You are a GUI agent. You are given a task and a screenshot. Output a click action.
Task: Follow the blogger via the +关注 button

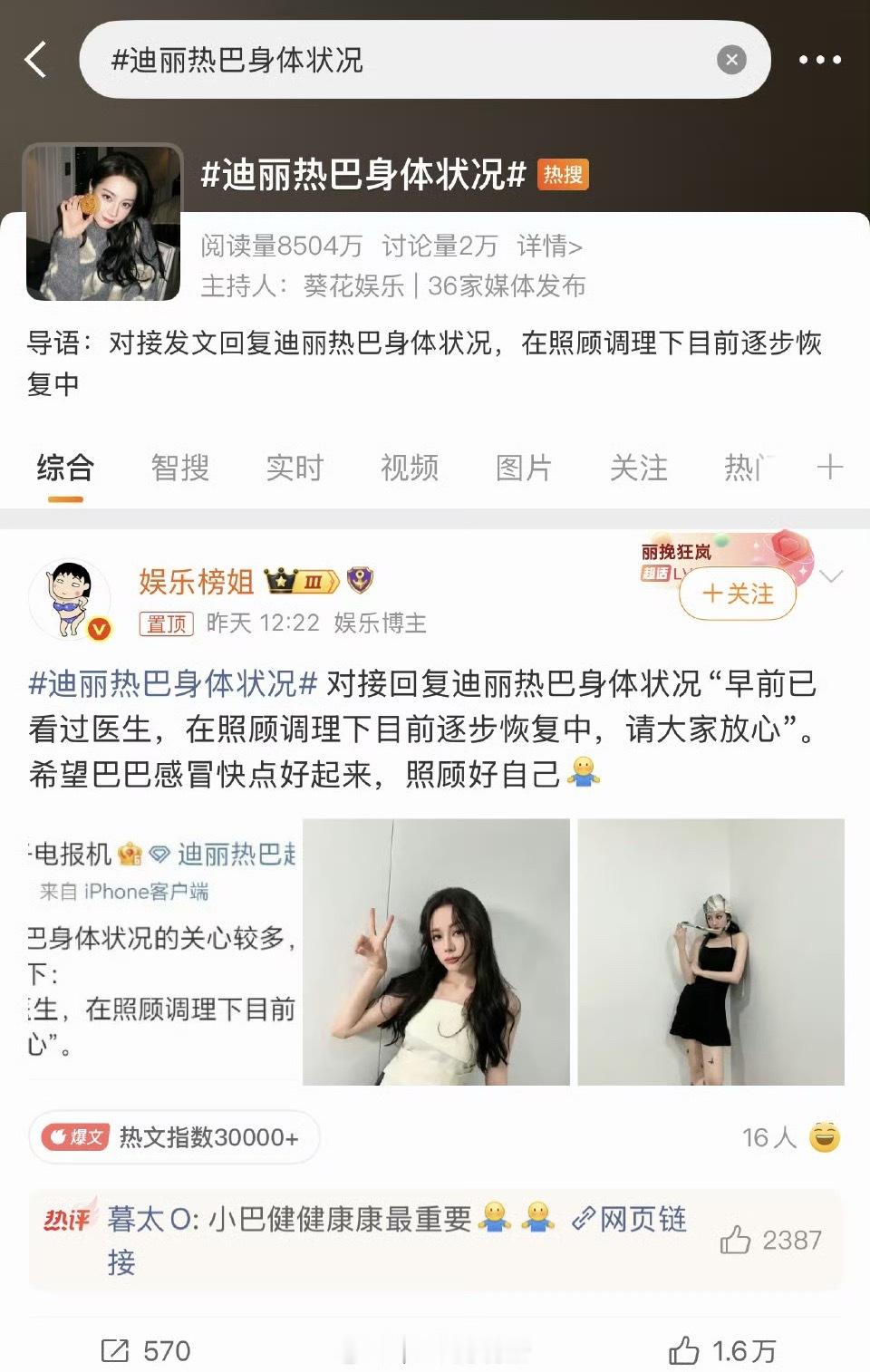click(738, 595)
